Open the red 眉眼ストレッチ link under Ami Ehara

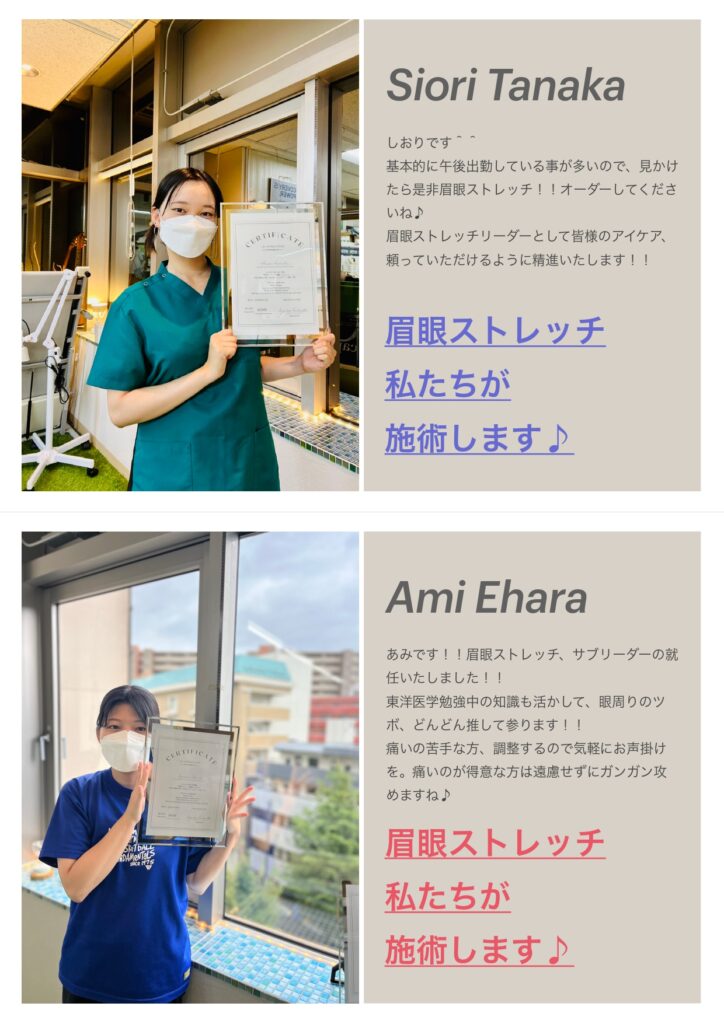(495, 842)
